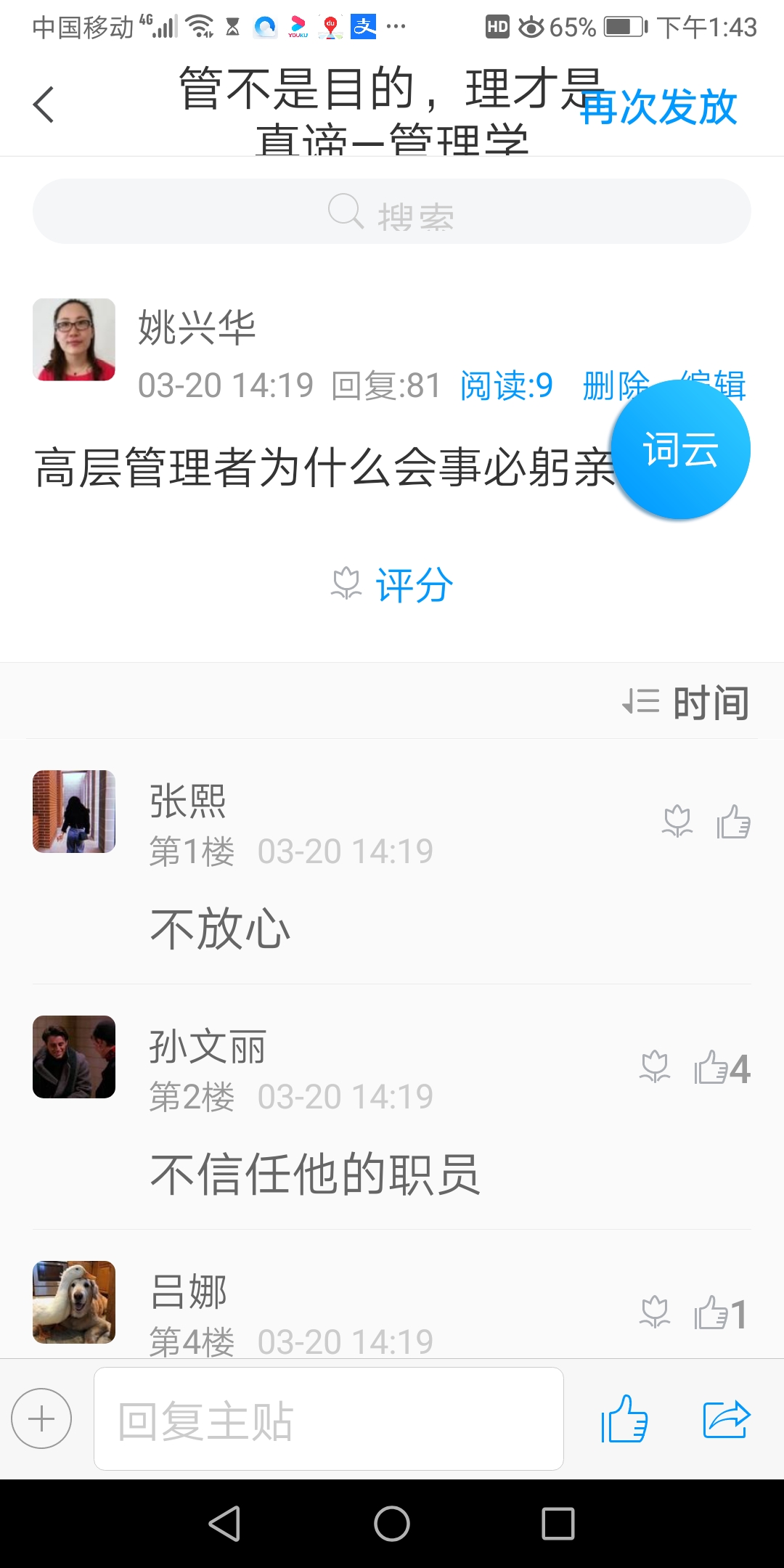Give a flower to 张熙's reply
Screen dimensions: 784x1568
(677, 822)
